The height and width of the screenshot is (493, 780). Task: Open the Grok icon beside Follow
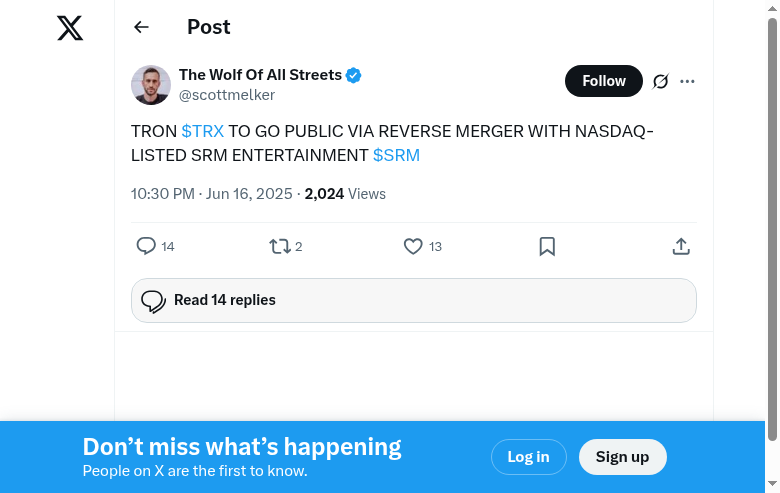point(660,81)
